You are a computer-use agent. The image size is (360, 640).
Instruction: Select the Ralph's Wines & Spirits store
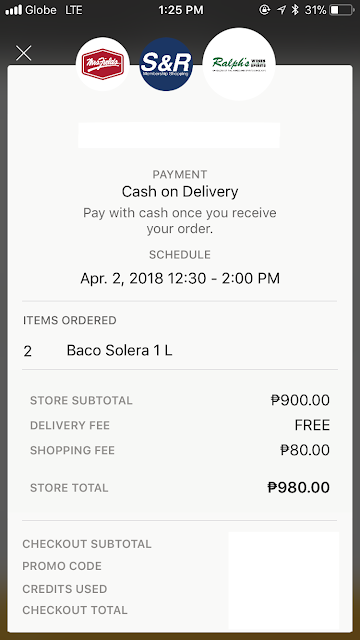pos(239,64)
